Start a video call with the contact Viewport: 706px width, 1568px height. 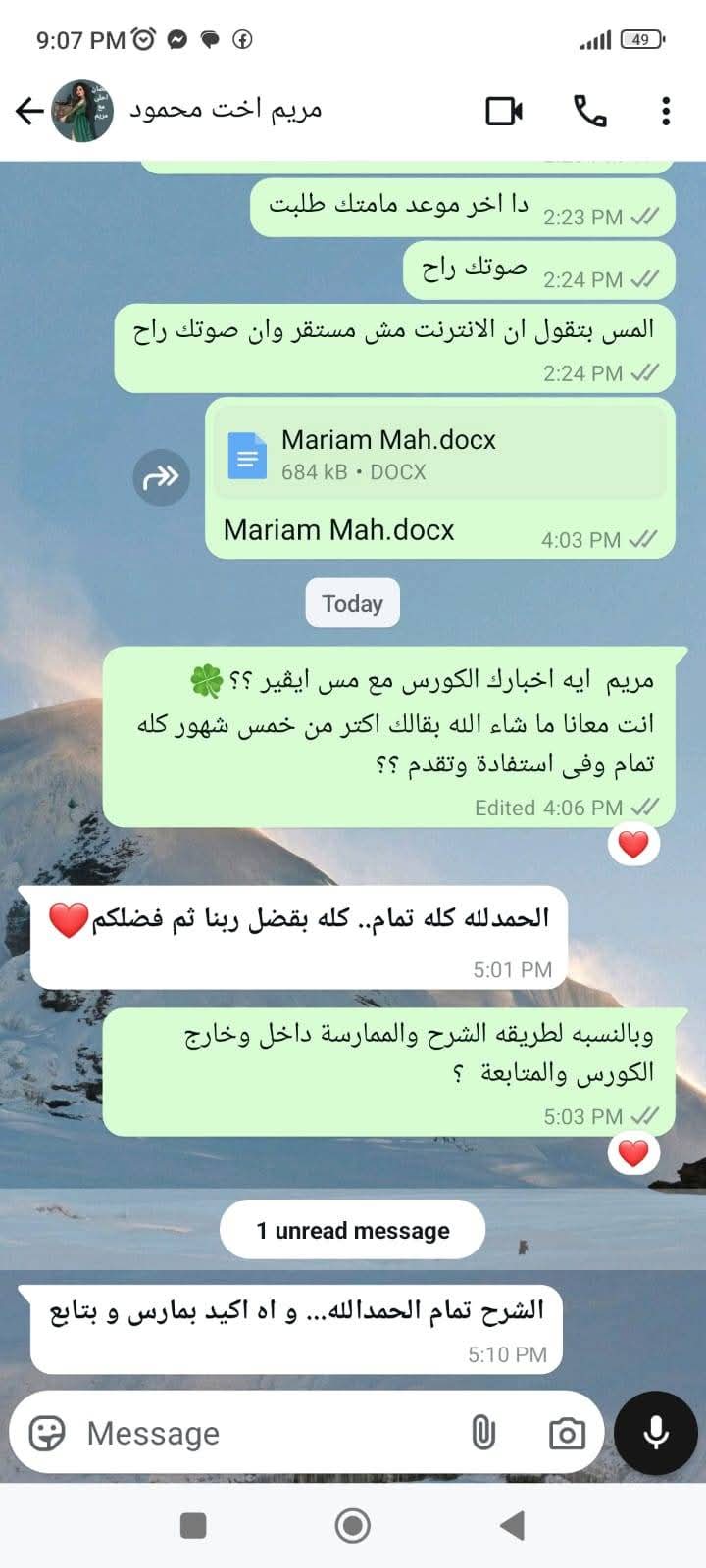coord(504,111)
